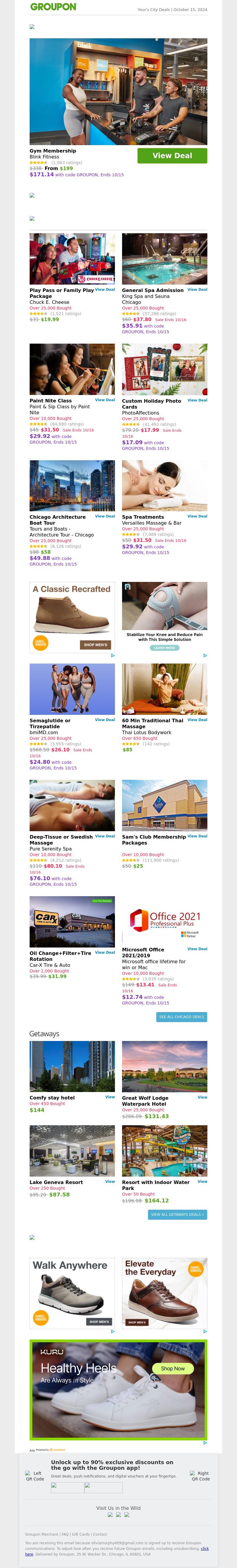237x1568 pixels.
Task: Tap the View Deal button for Gym Membership
Action: coord(172,156)
